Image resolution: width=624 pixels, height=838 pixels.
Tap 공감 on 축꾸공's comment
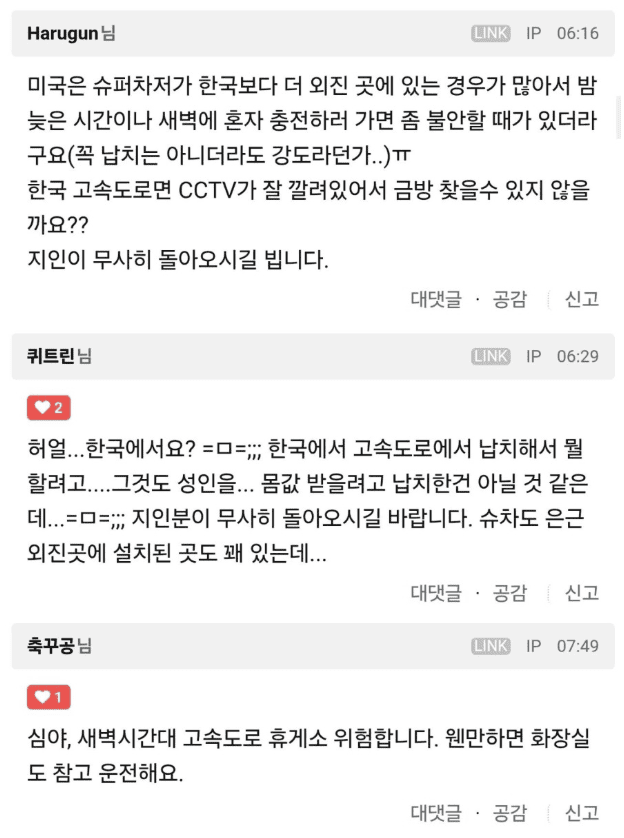(x=509, y=812)
